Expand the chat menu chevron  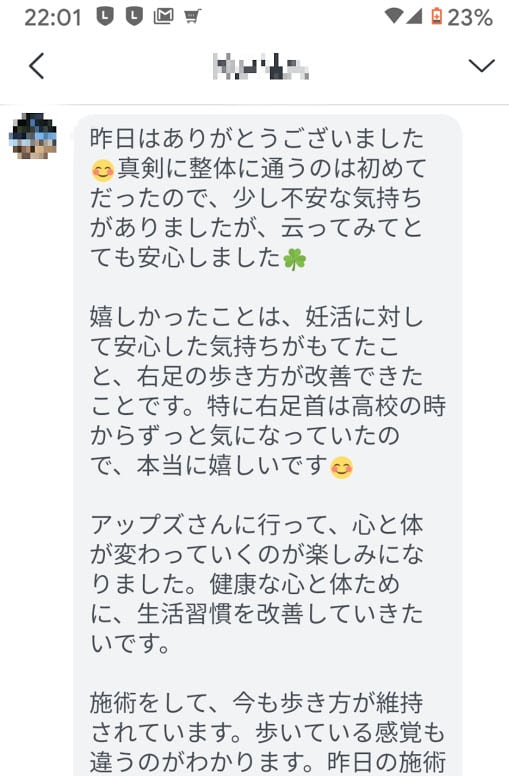(481, 66)
